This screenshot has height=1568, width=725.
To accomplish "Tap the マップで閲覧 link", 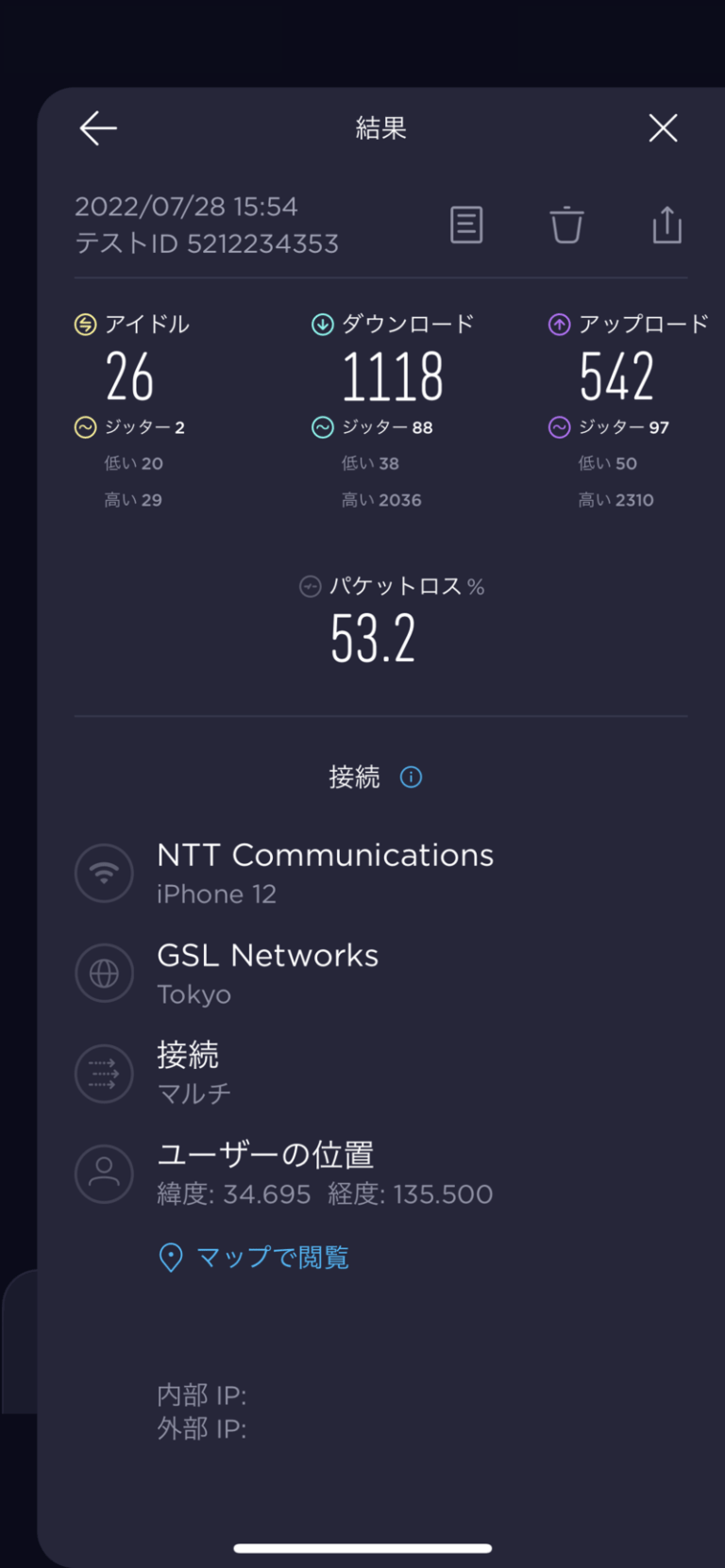I will click(x=272, y=1258).
